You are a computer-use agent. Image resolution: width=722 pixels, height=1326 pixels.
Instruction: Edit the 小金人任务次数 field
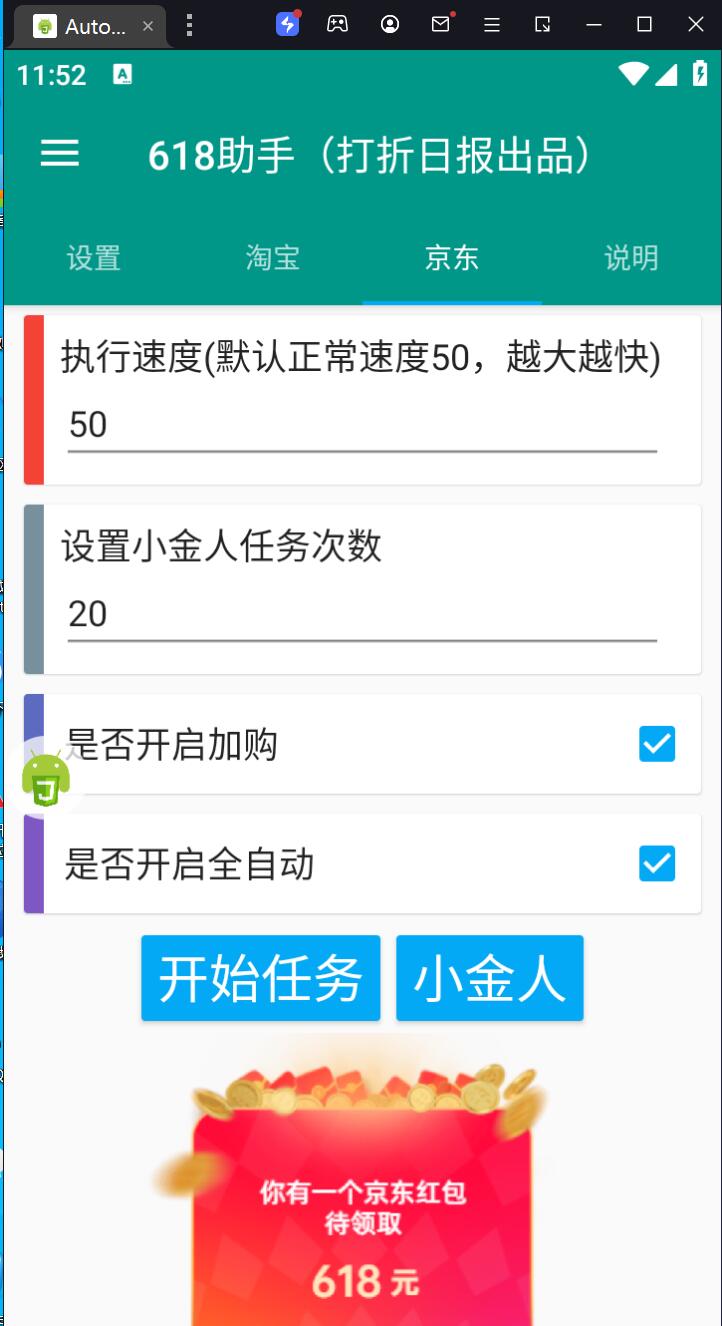pyautogui.click(x=361, y=614)
